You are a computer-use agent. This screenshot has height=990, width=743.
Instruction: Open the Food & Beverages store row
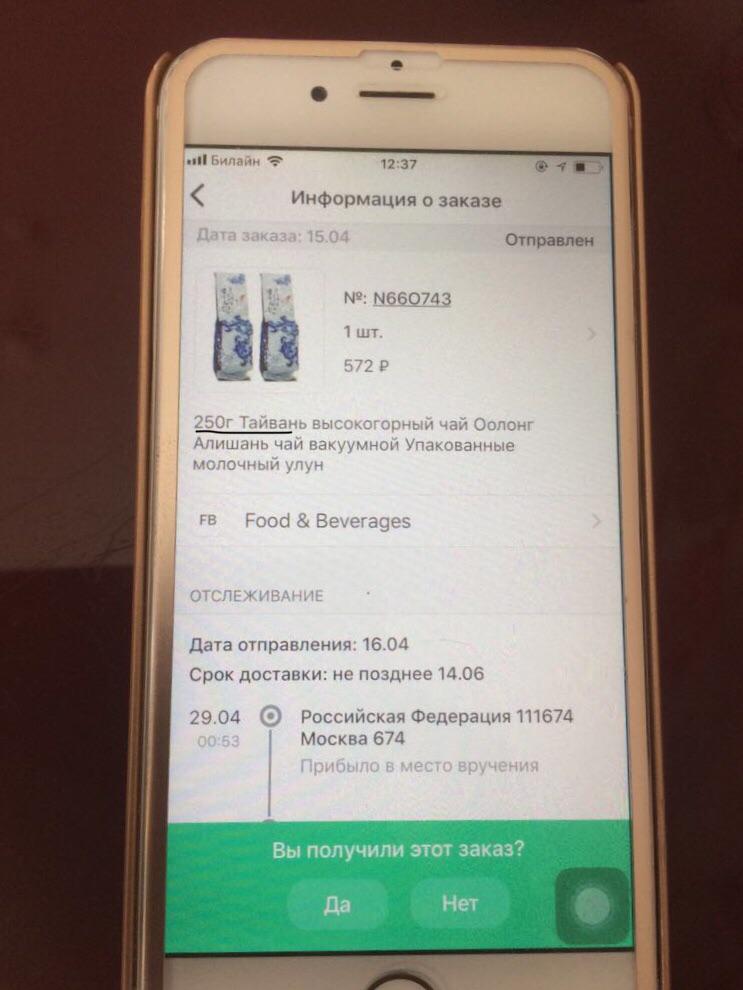pyautogui.click(x=400, y=521)
